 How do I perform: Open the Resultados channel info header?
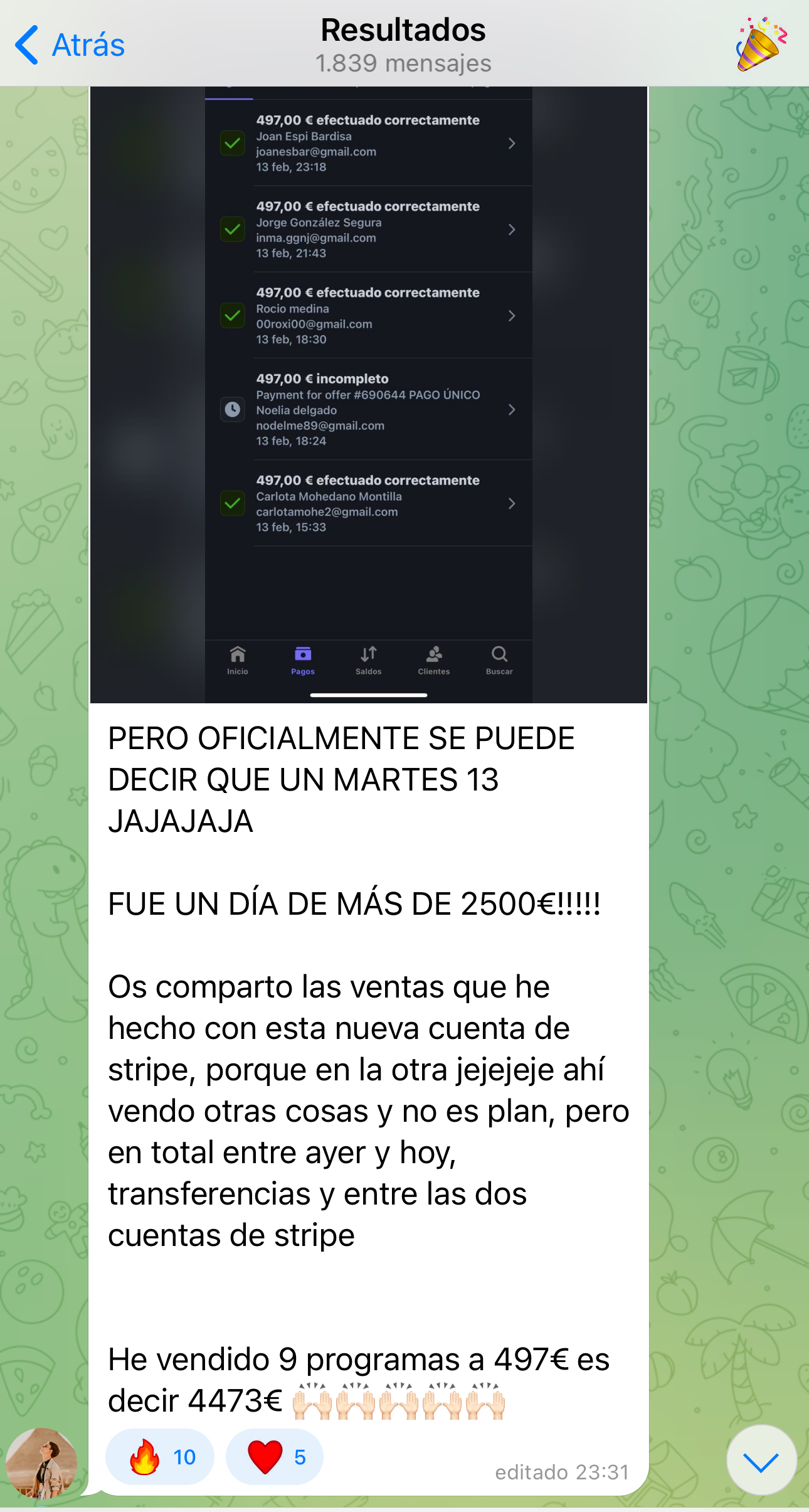[x=403, y=45]
